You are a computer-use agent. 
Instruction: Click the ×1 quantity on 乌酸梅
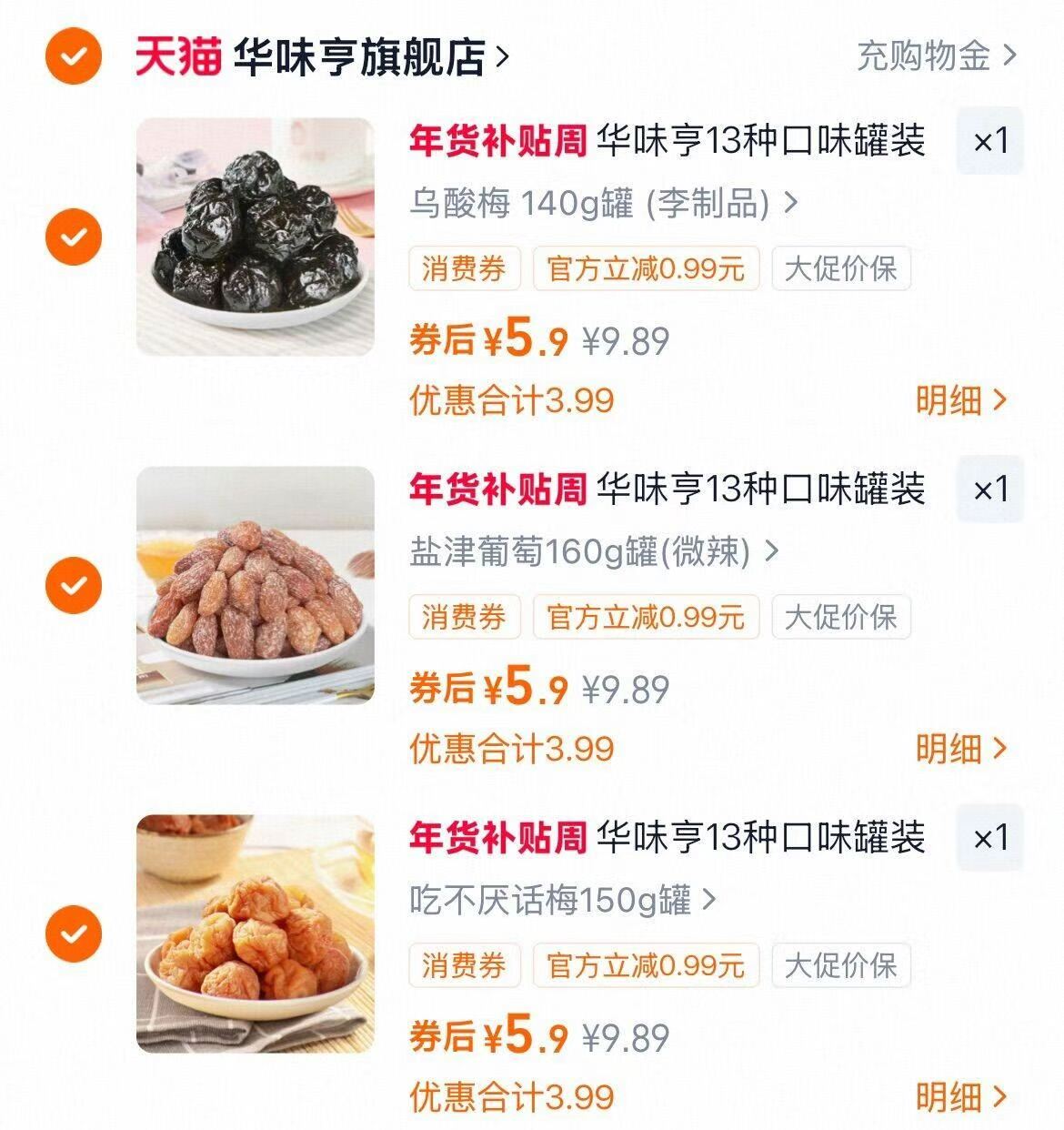click(990, 141)
